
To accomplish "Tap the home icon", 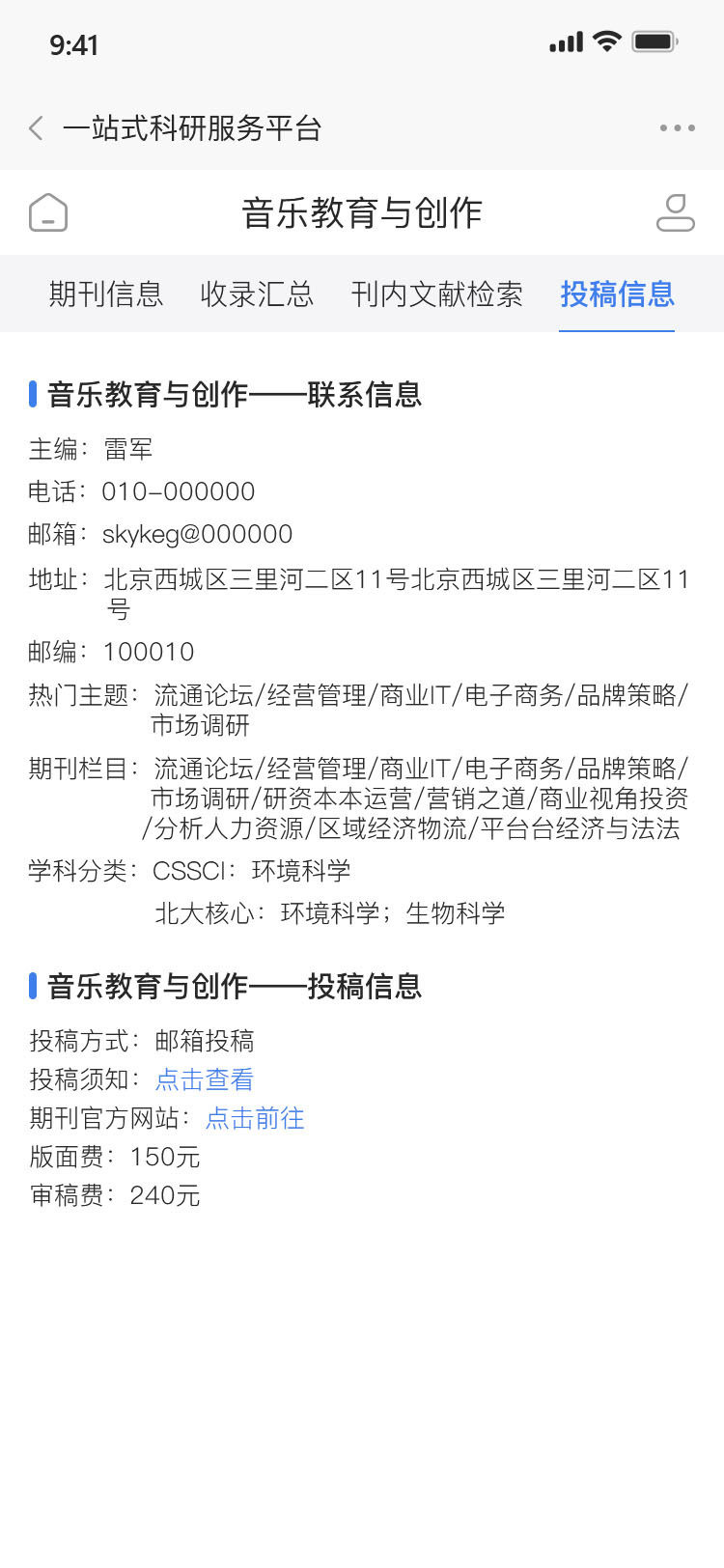I will click(x=48, y=212).
